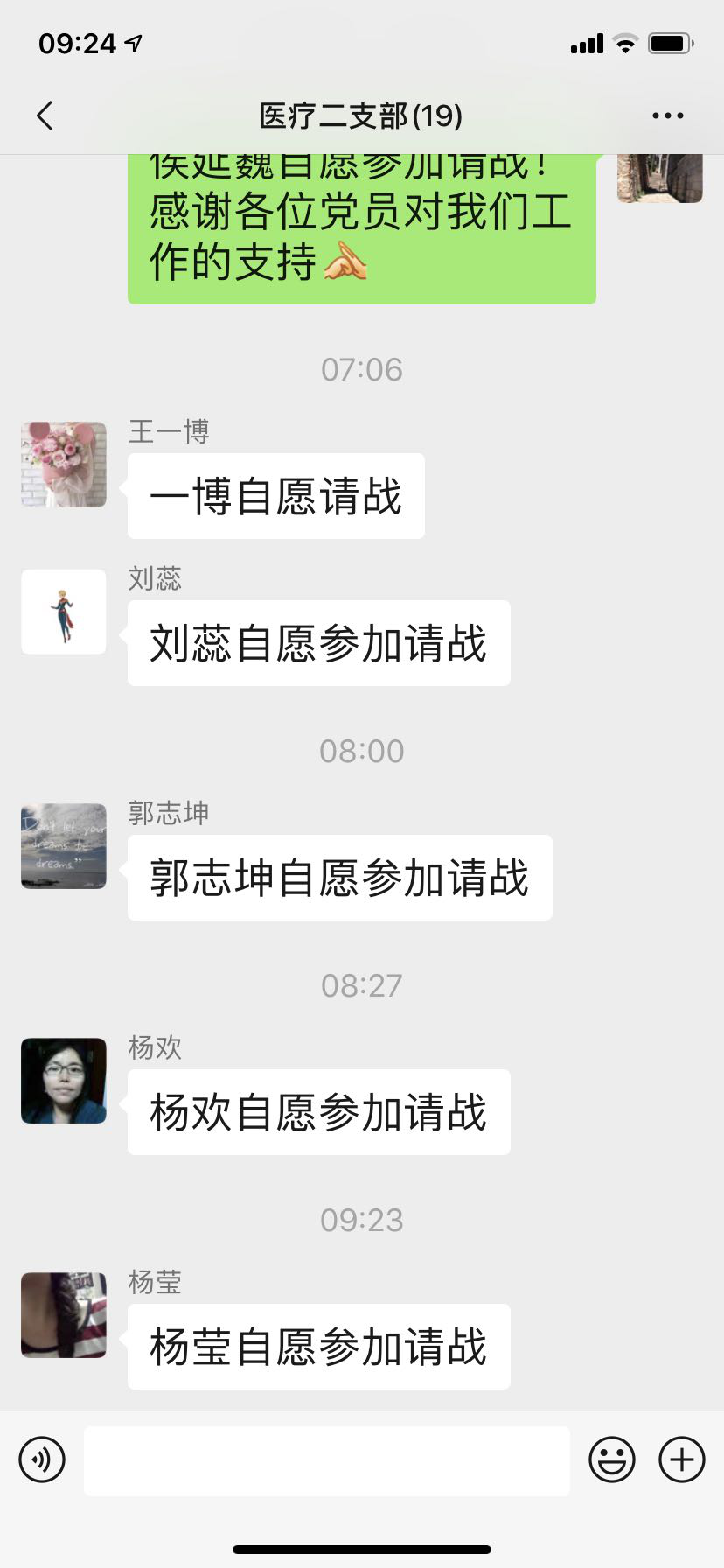
Task: Open the plus attachments menu
Action: point(681,1459)
